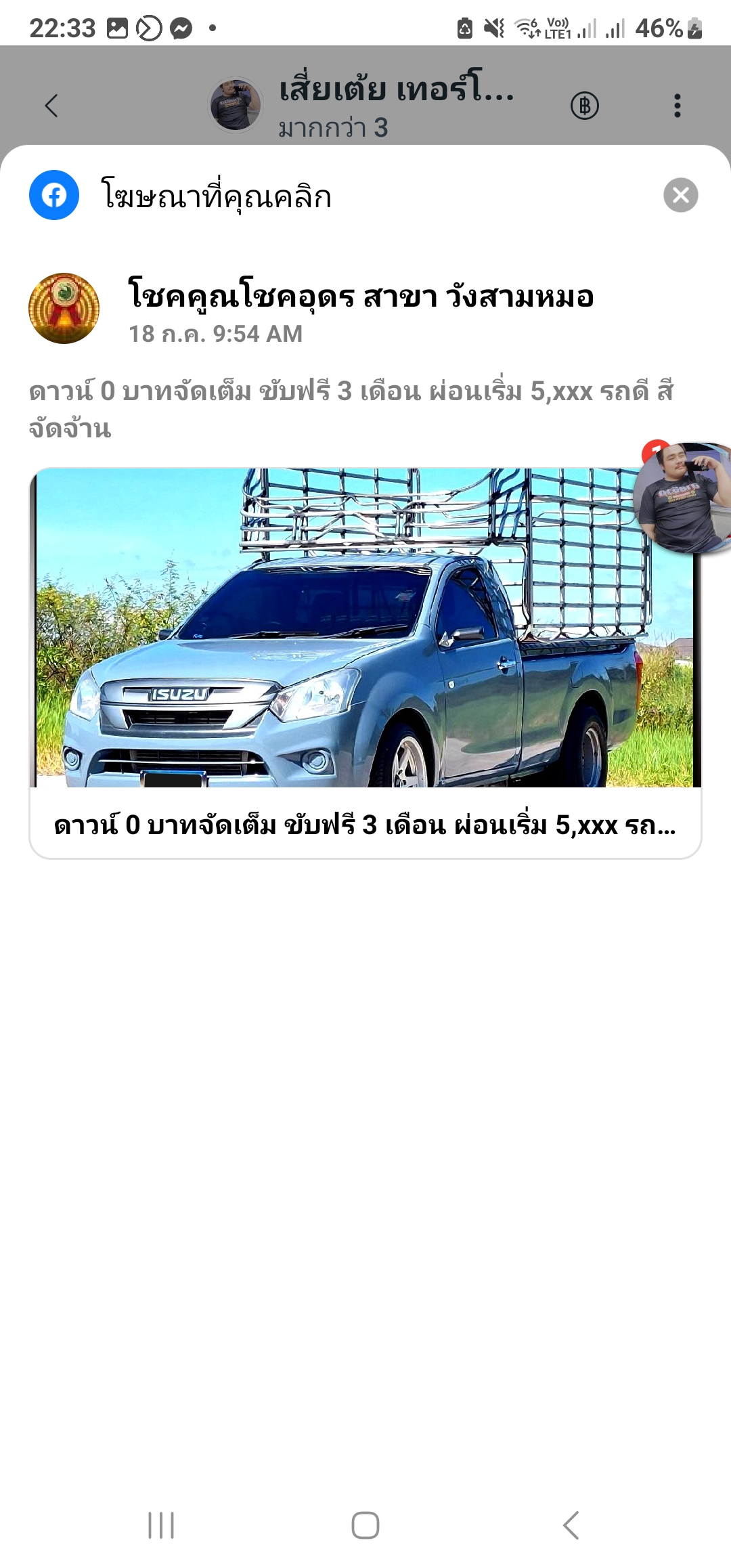Close the clicked-ad bottom sheet
The image size is (731, 1568).
[x=680, y=196]
